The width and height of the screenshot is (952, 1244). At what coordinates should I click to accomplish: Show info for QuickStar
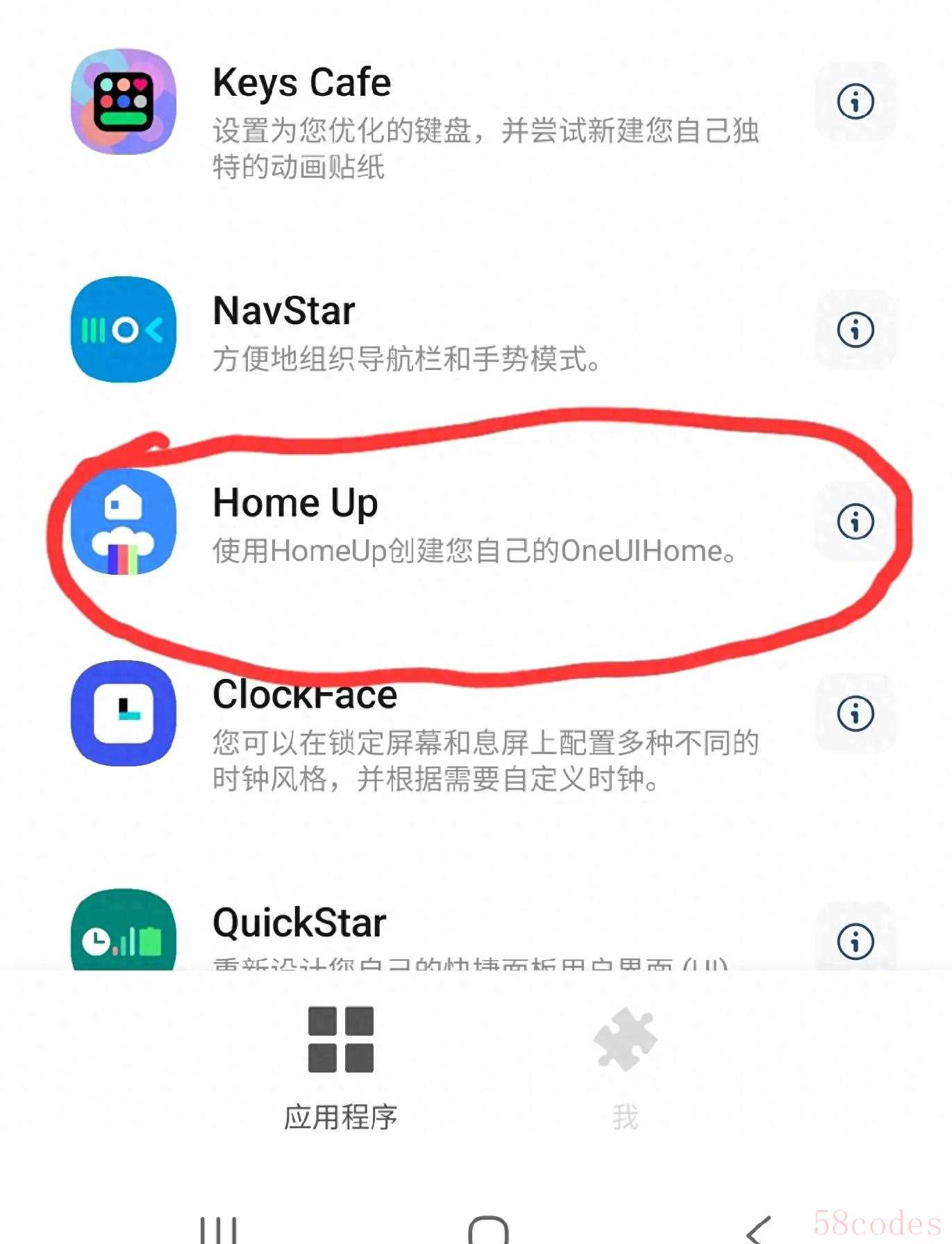tap(855, 941)
